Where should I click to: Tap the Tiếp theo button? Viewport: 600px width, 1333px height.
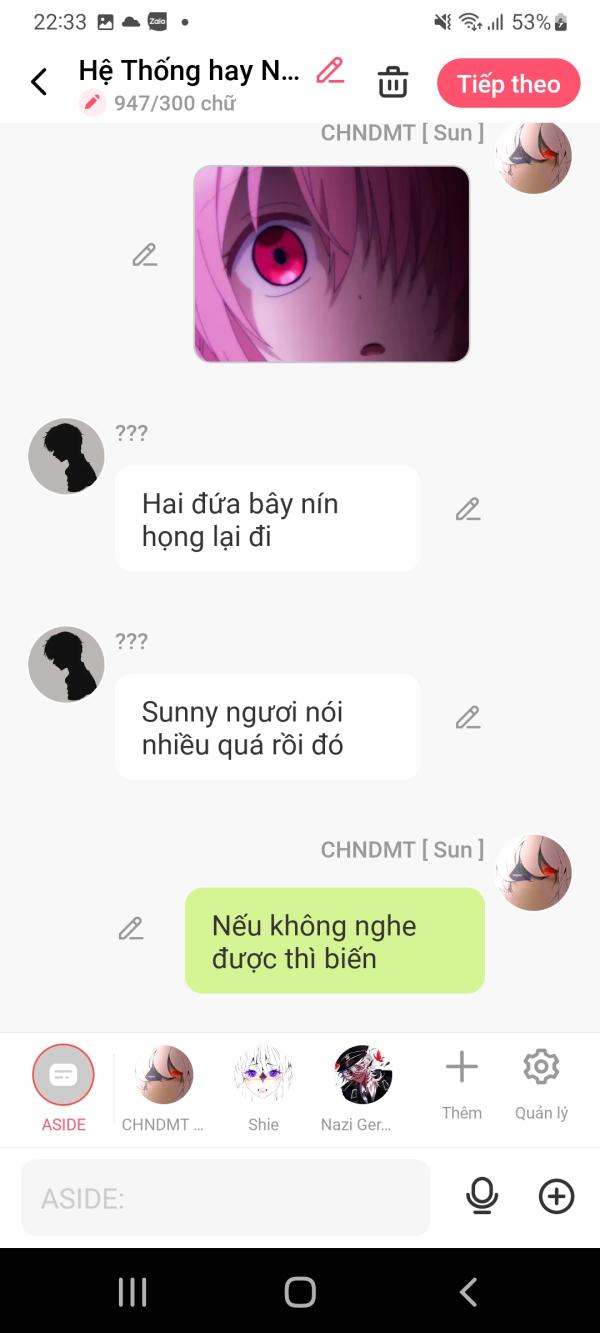click(x=508, y=83)
